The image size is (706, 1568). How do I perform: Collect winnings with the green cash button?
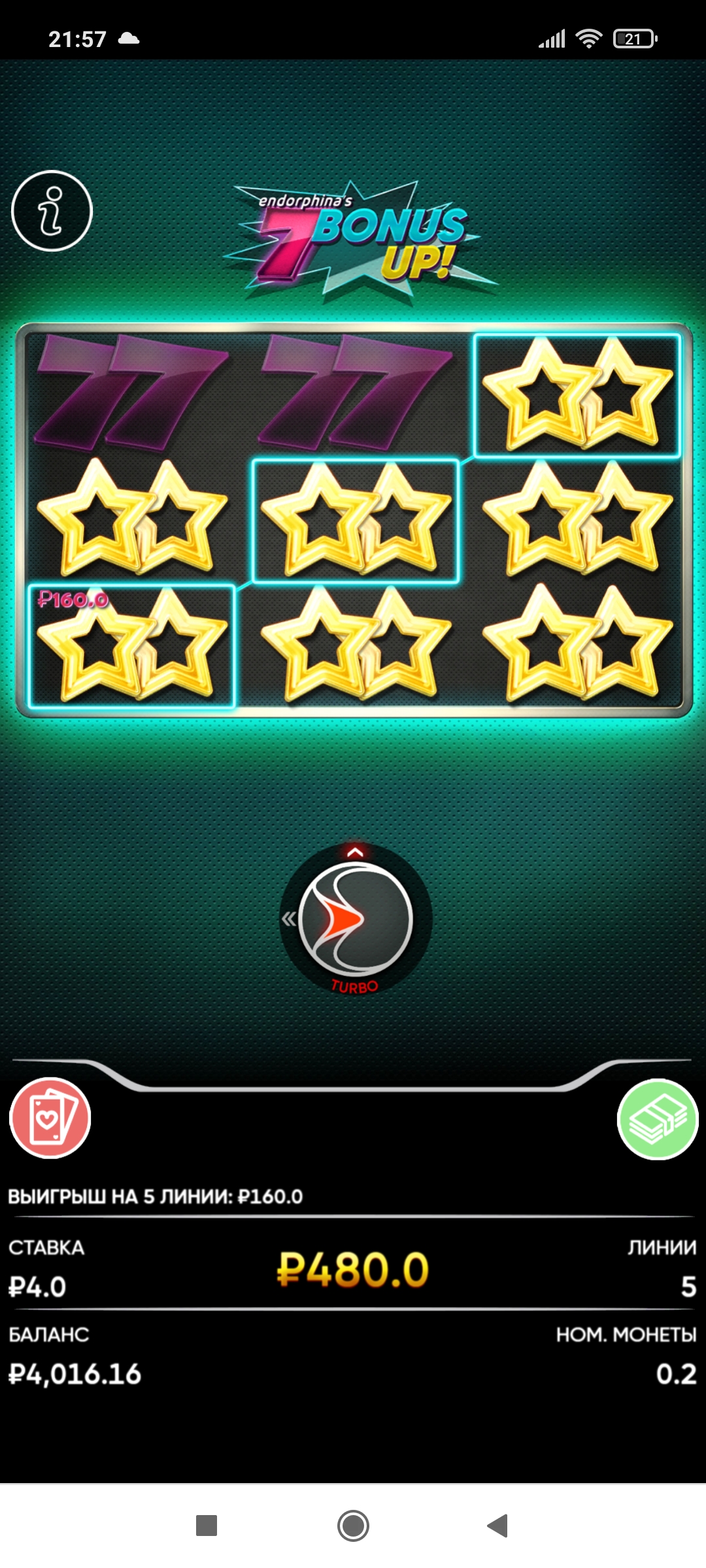[x=658, y=1119]
